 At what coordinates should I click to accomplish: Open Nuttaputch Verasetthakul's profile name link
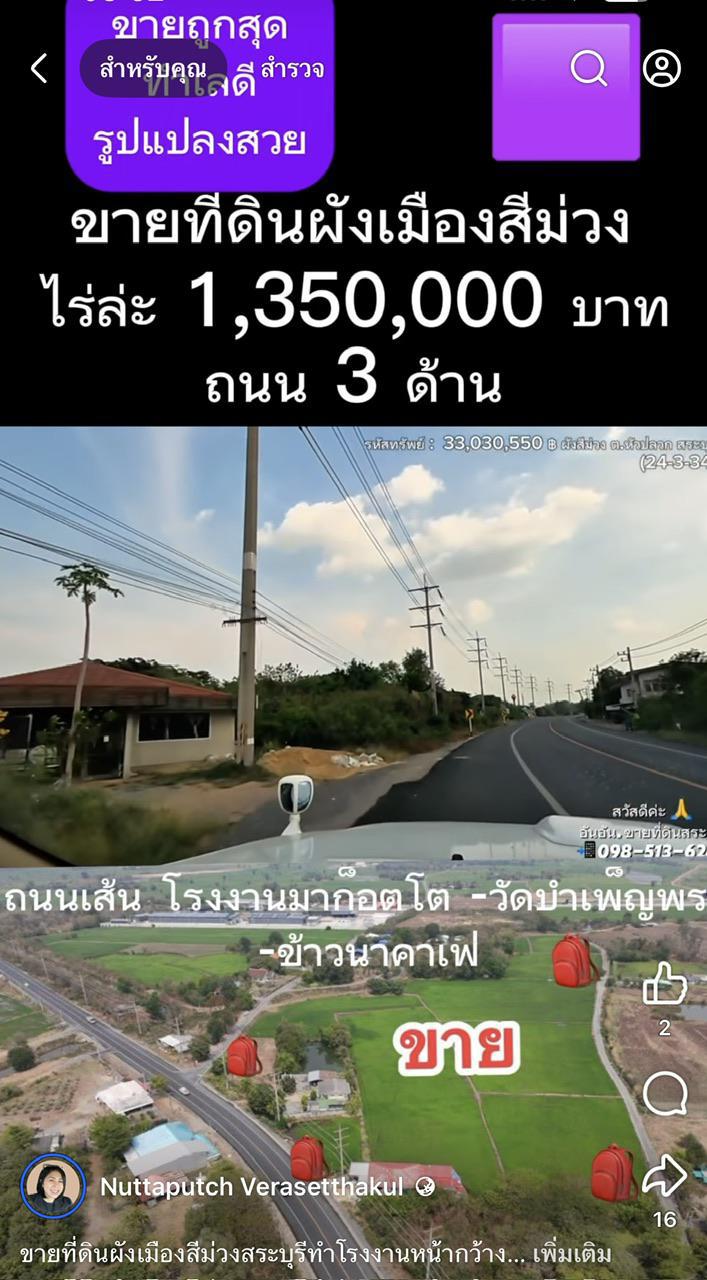252,1187
